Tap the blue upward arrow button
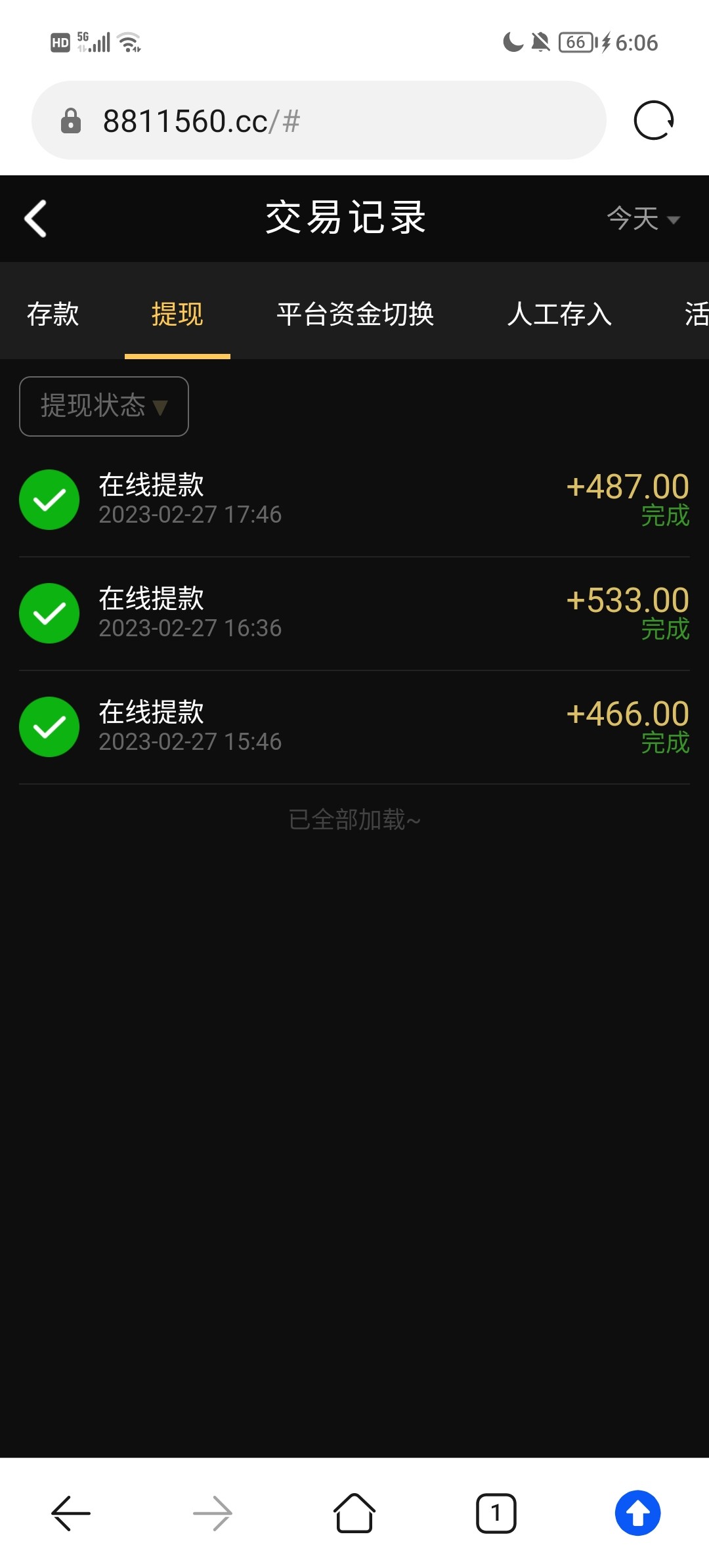Screen dimensions: 709x1568 tap(637, 1513)
